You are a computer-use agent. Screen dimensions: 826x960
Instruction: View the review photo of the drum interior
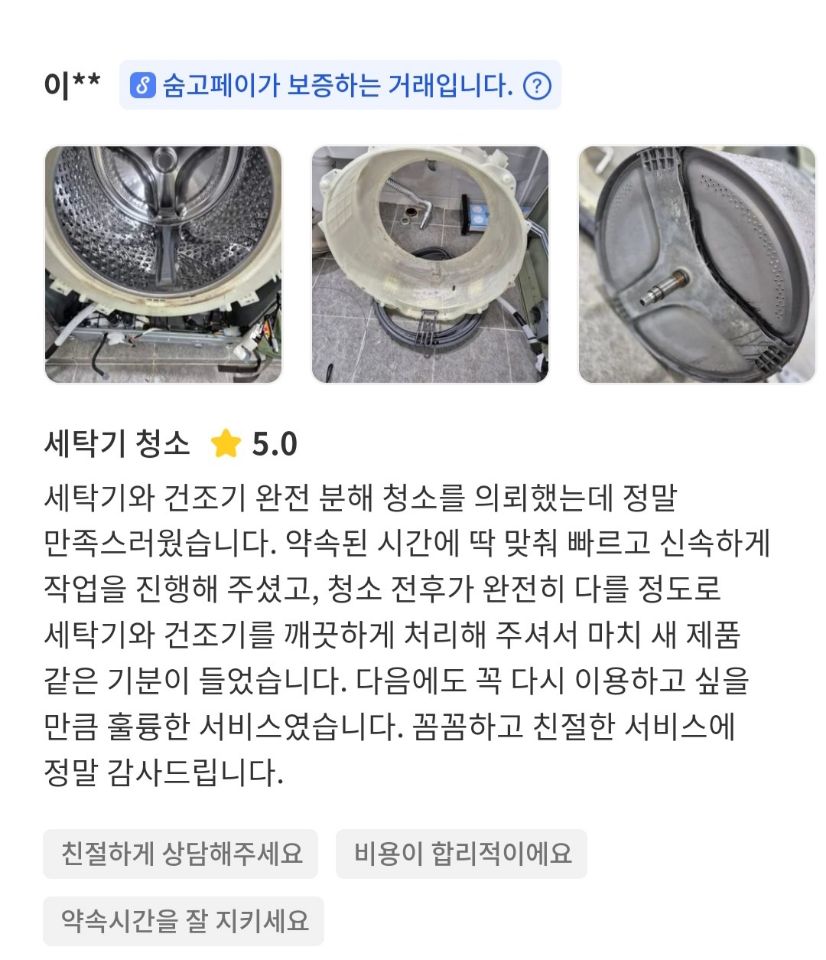(x=163, y=265)
